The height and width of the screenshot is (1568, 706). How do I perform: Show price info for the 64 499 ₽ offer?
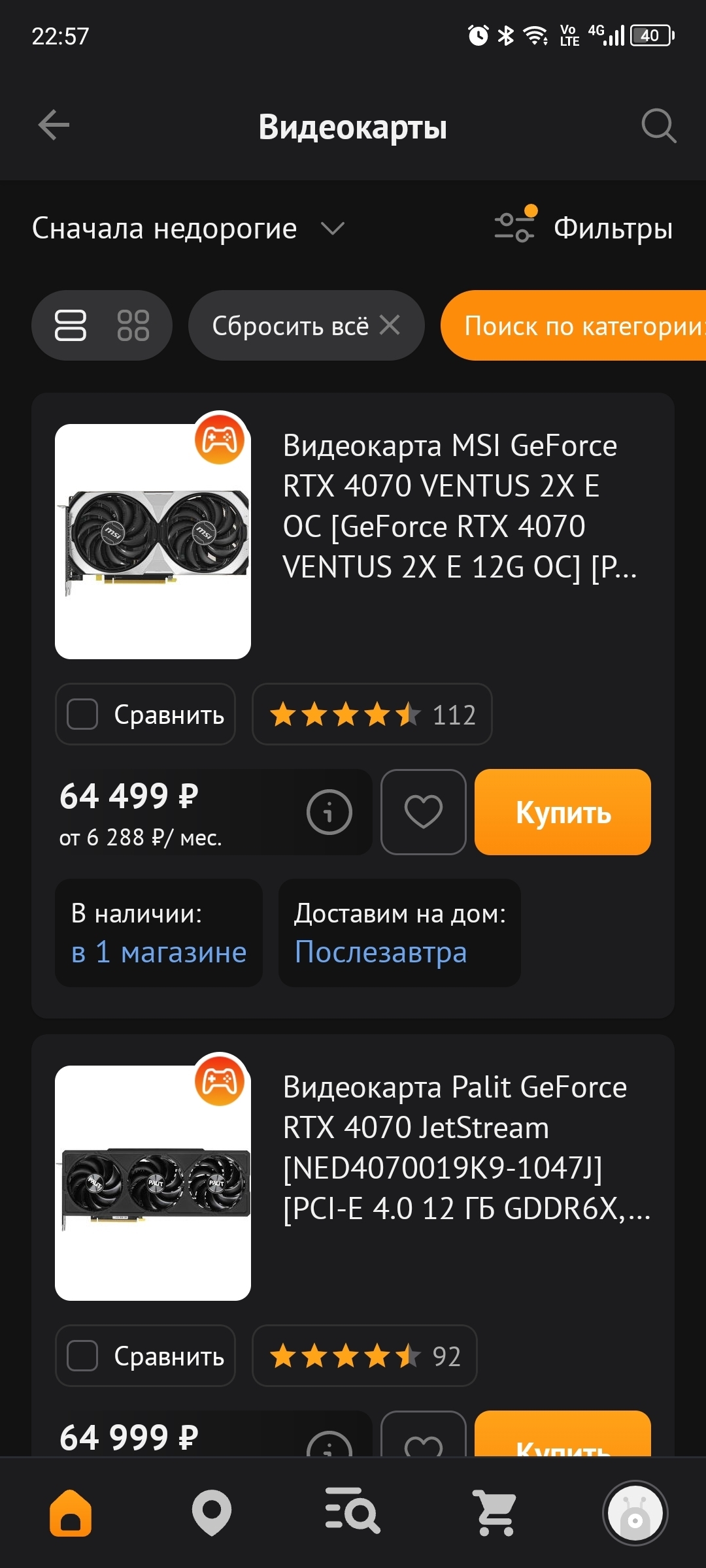coord(329,812)
